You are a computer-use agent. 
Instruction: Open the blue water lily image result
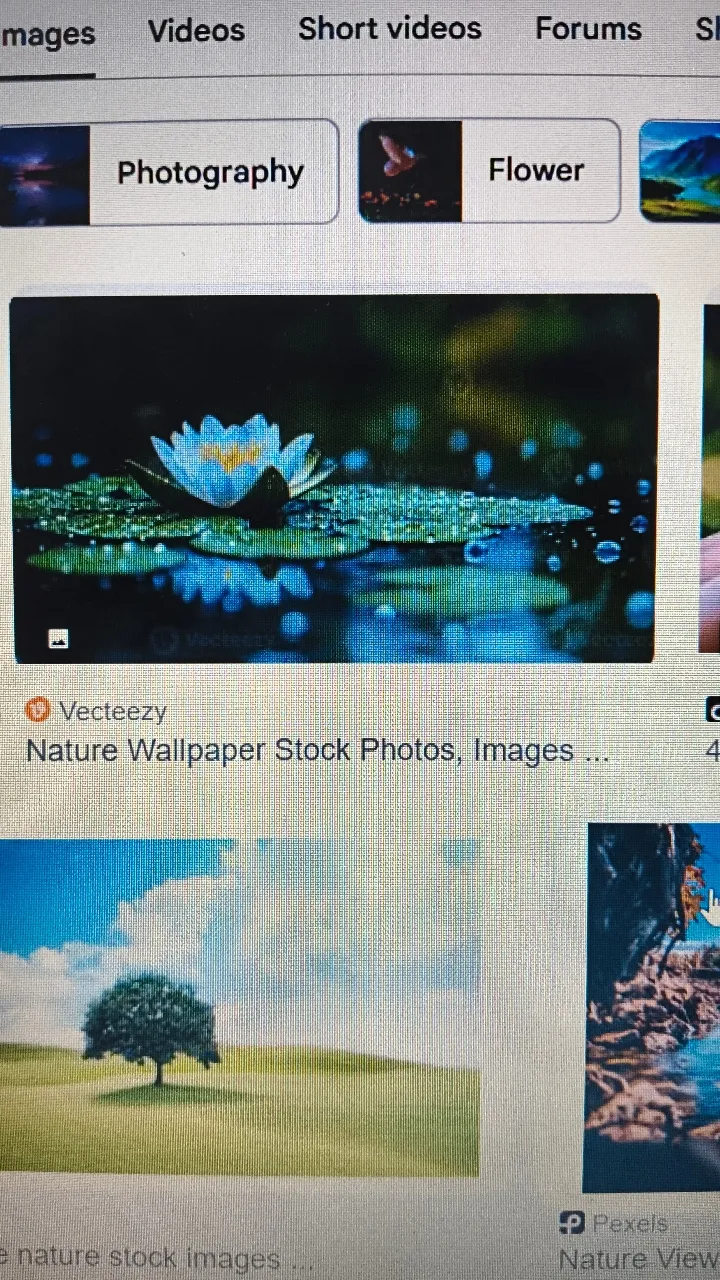(334, 478)
